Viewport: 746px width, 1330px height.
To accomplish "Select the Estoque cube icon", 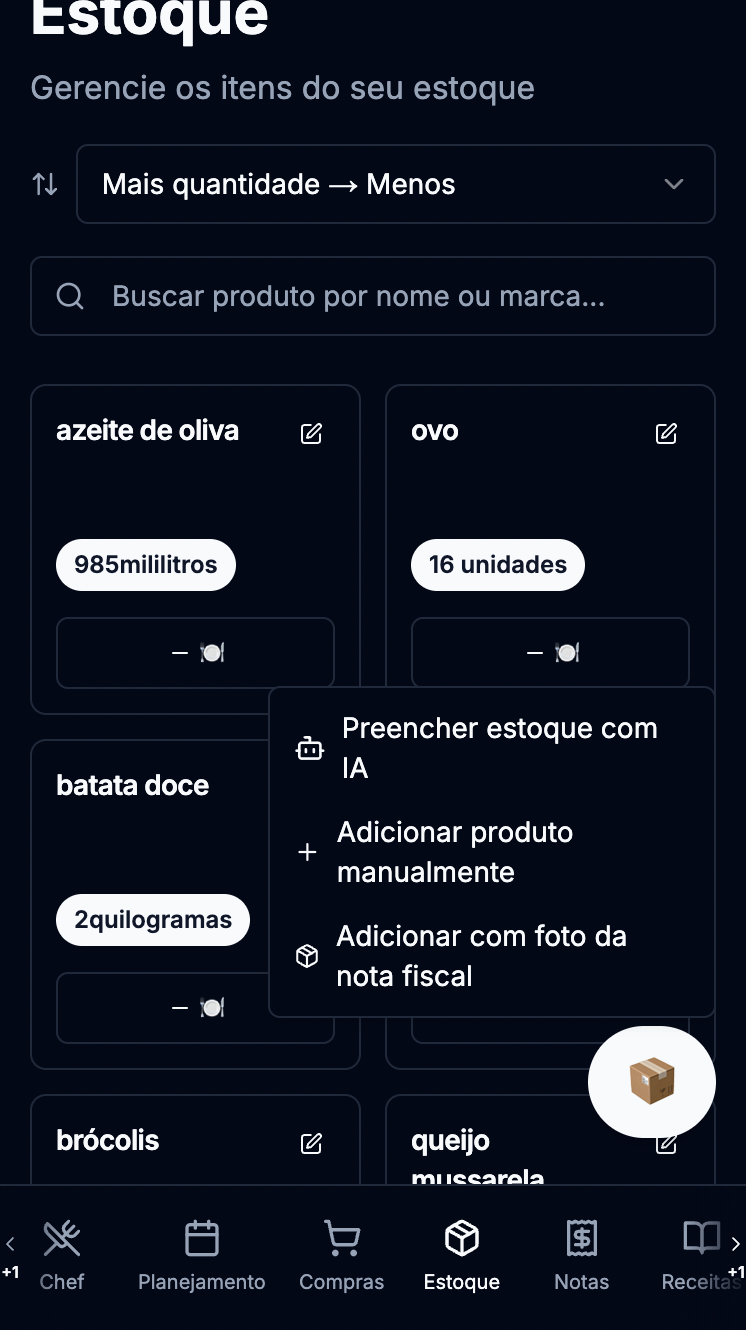I will tap(461, 1238).
